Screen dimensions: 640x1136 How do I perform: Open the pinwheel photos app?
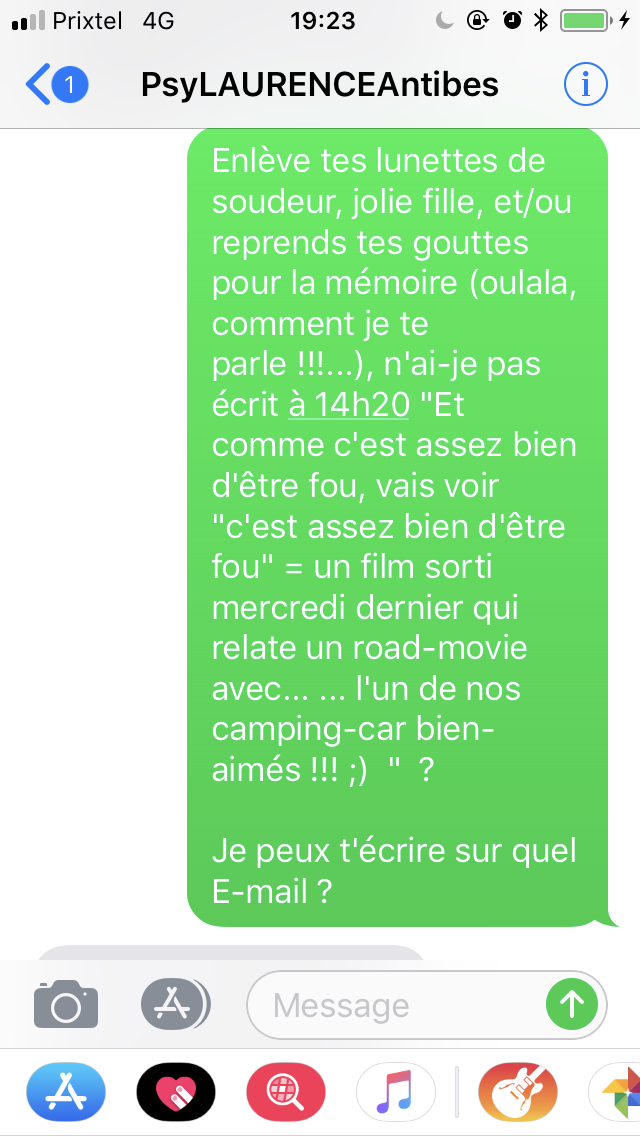click(615, 1092)
